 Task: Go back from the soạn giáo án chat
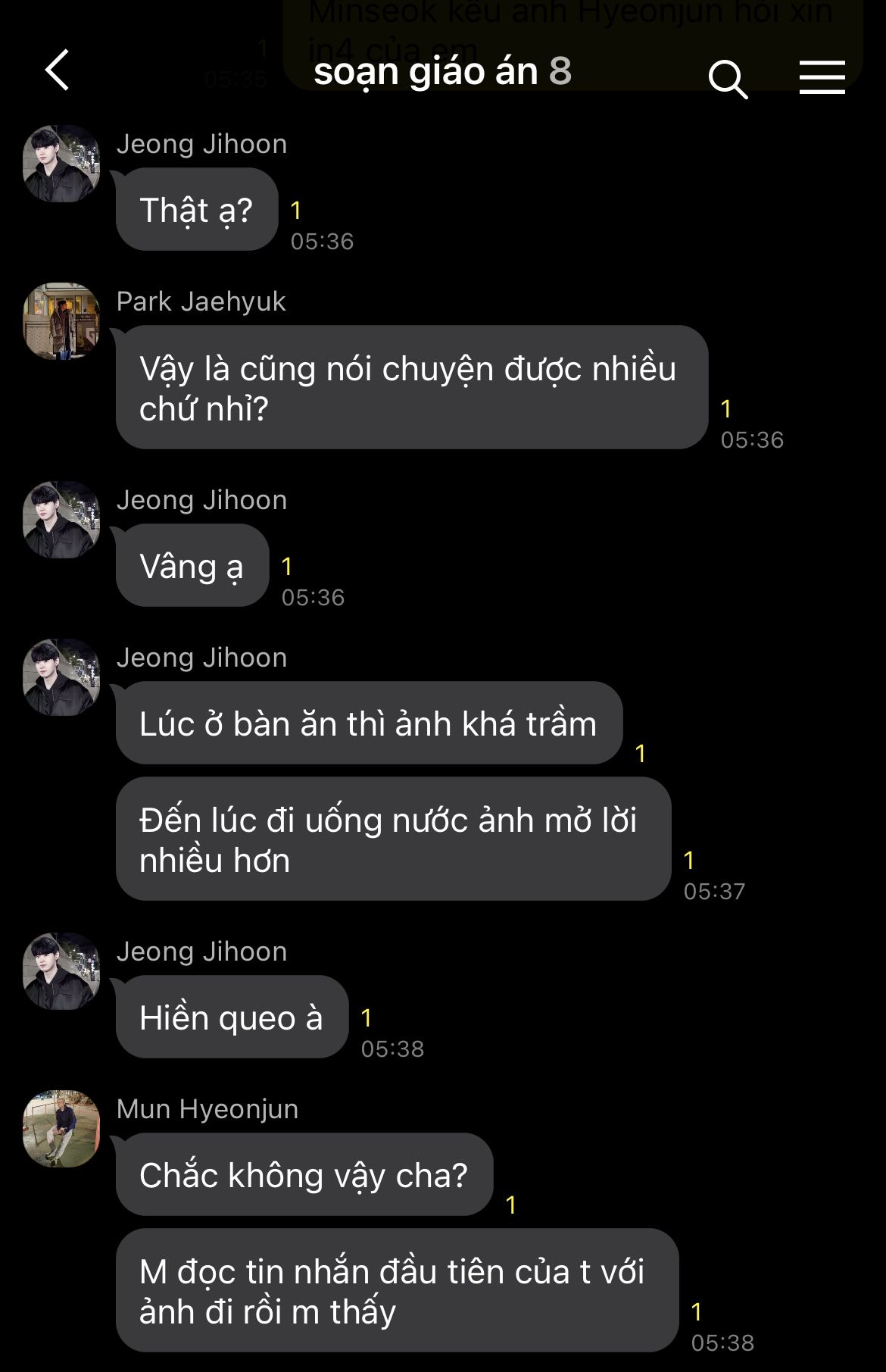pyautogui.click(x=58, y=70)
